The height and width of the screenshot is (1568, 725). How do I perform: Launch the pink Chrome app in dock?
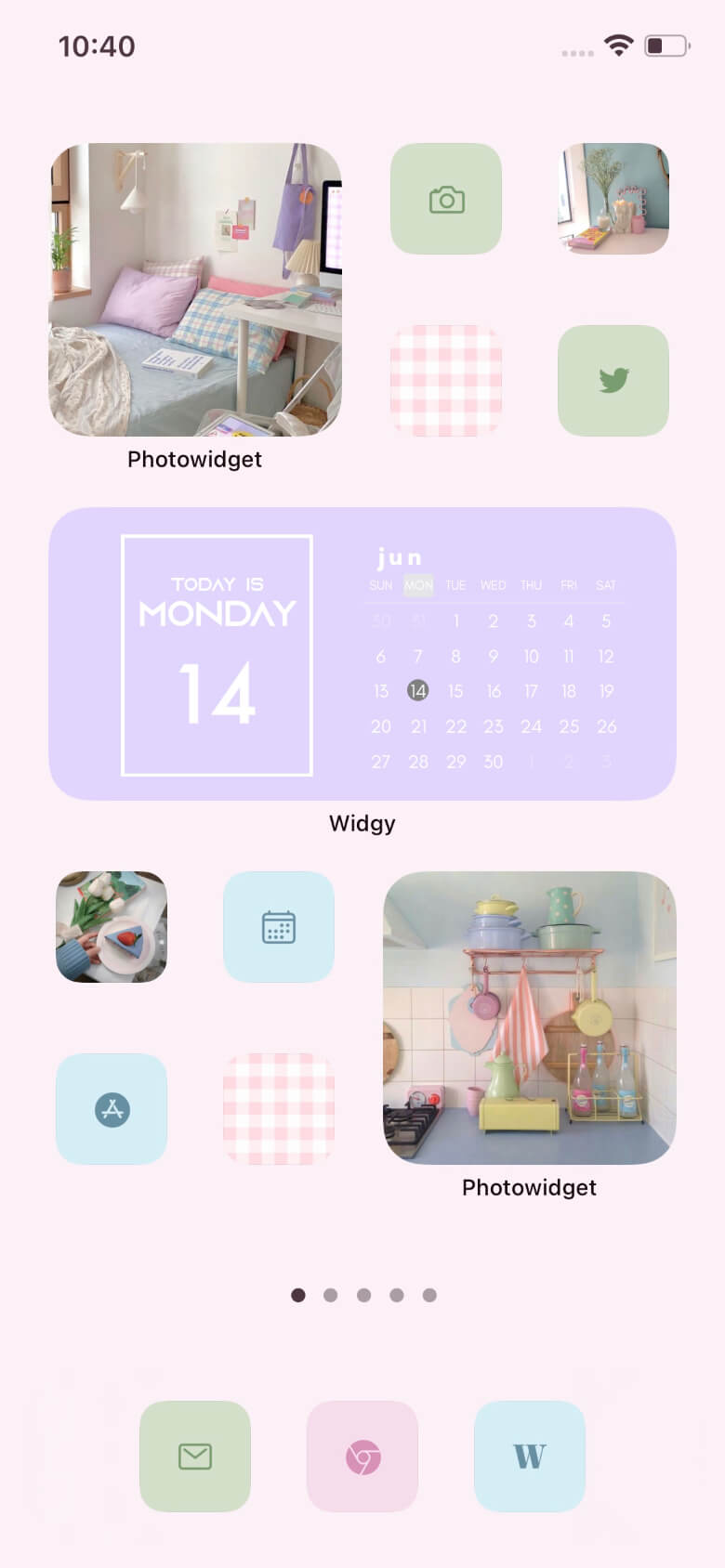[362, 1457]
